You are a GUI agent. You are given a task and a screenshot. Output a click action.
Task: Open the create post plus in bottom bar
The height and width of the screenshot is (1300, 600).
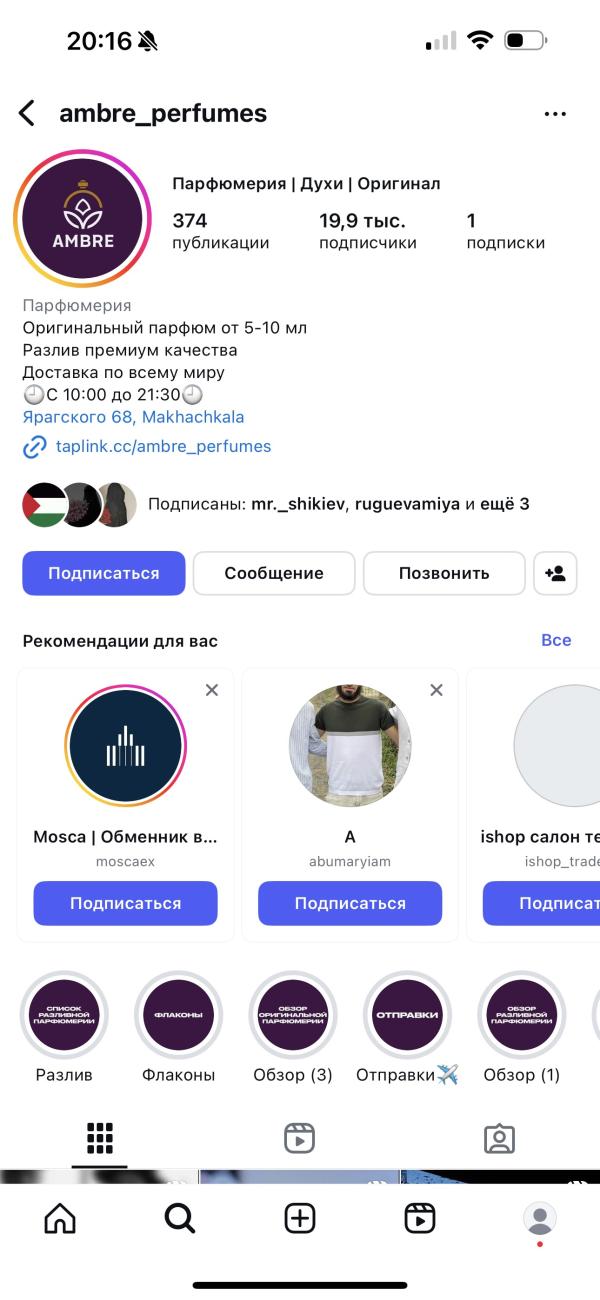[300, 1218]
